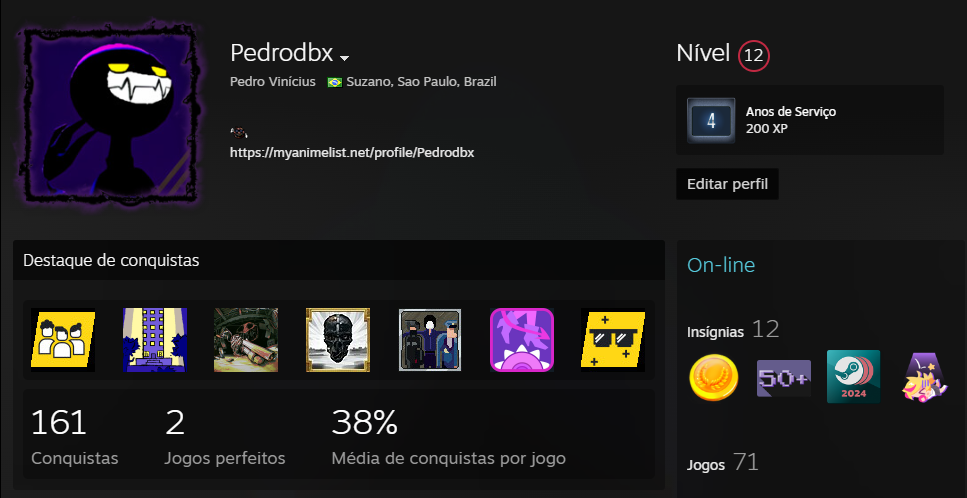Open the pink gear achievement icon
967x498 pixels.
522,340
